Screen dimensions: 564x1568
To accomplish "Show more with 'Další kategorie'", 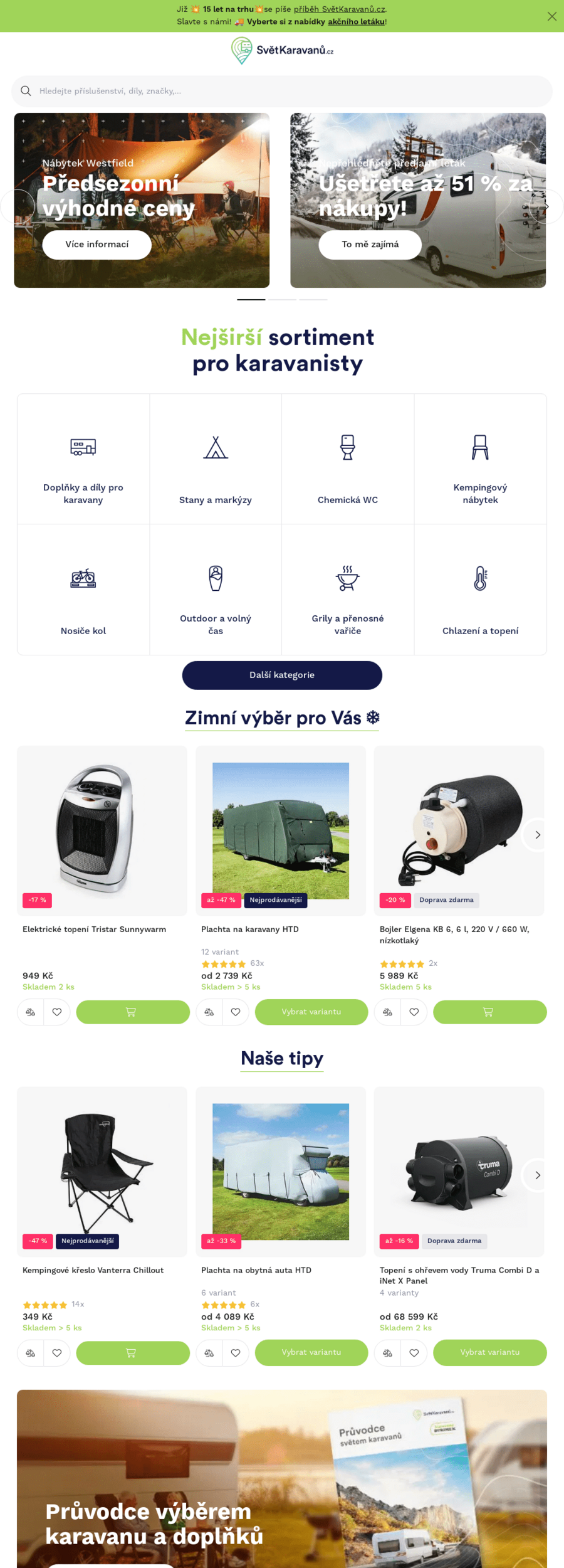I will [x=282, y=675].
